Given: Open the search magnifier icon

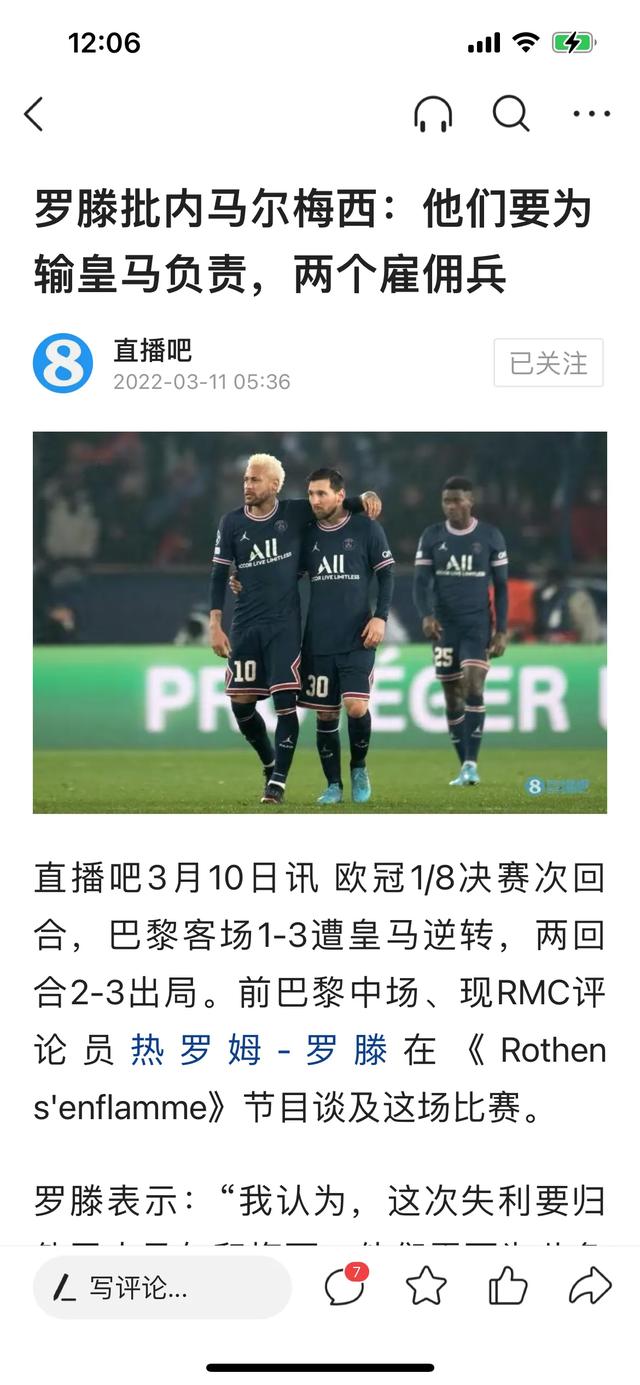Looking at the screenshot, I should pyautogui.click(x=511, y=114).
